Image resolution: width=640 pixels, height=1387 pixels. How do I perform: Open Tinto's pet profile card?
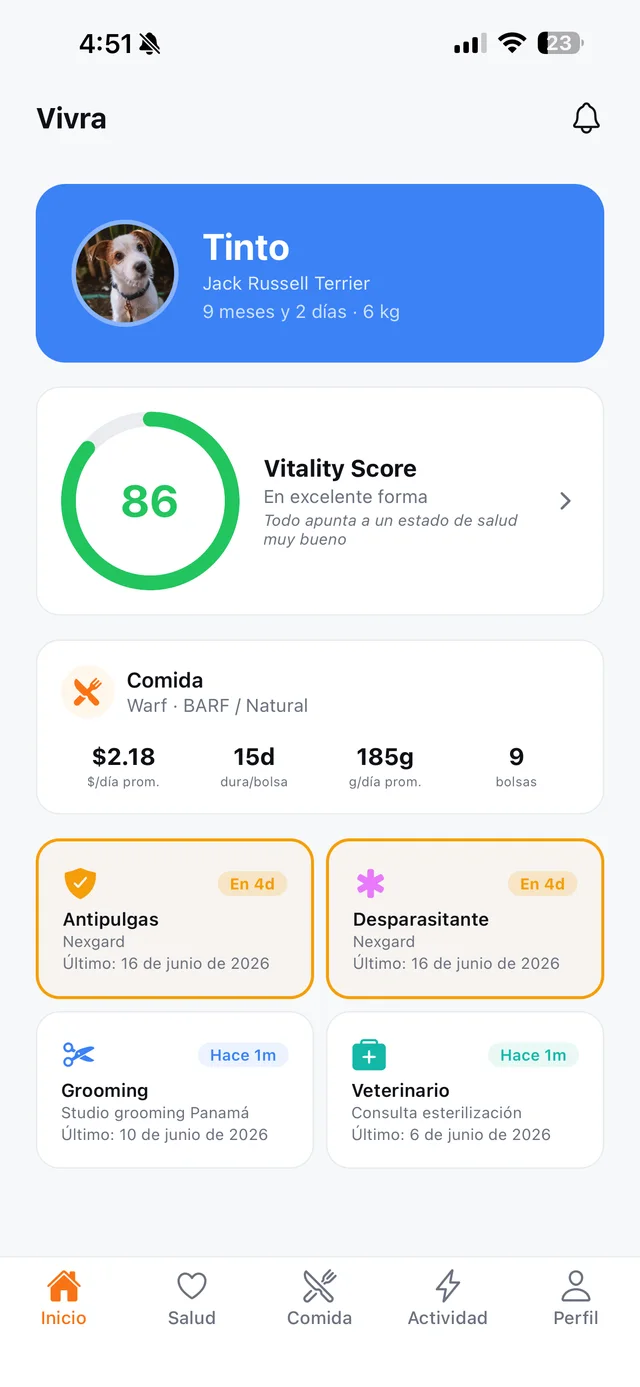pos(320,273)
